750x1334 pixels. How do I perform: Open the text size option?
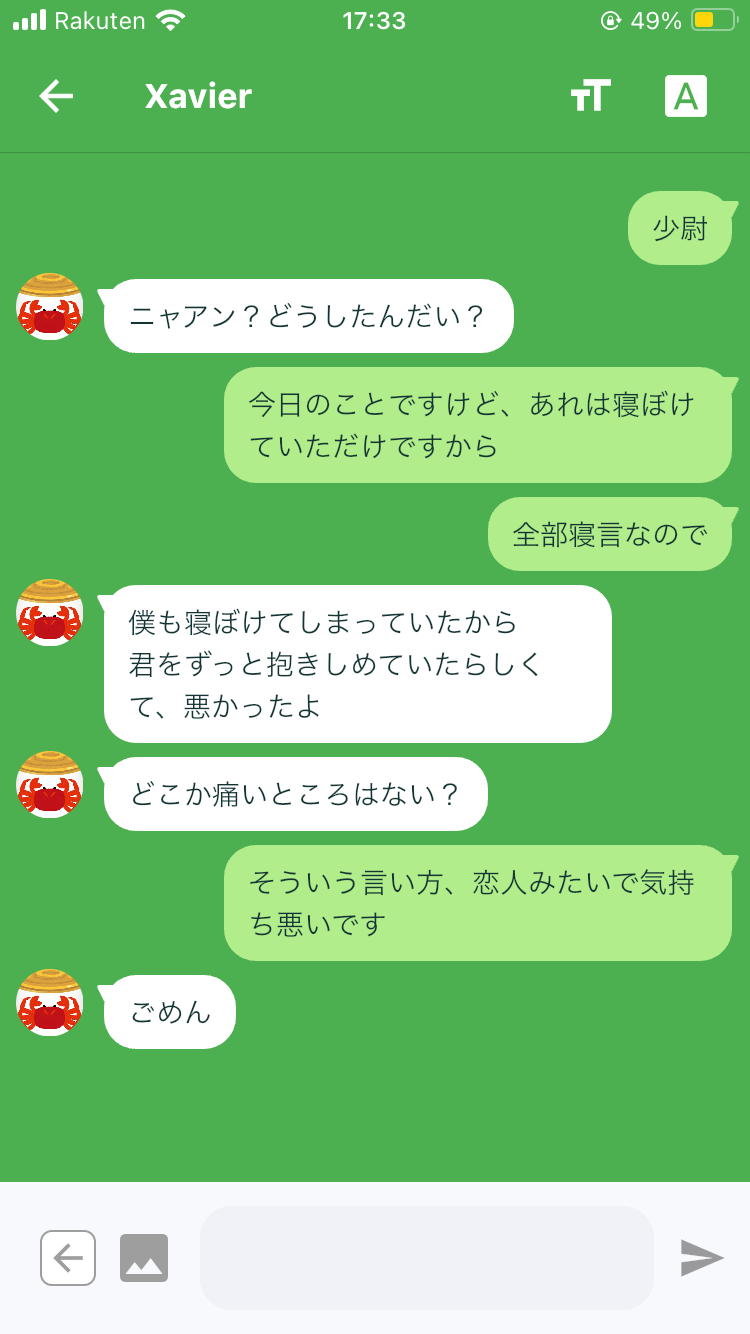pyautogui.click(x=590, y=96)
